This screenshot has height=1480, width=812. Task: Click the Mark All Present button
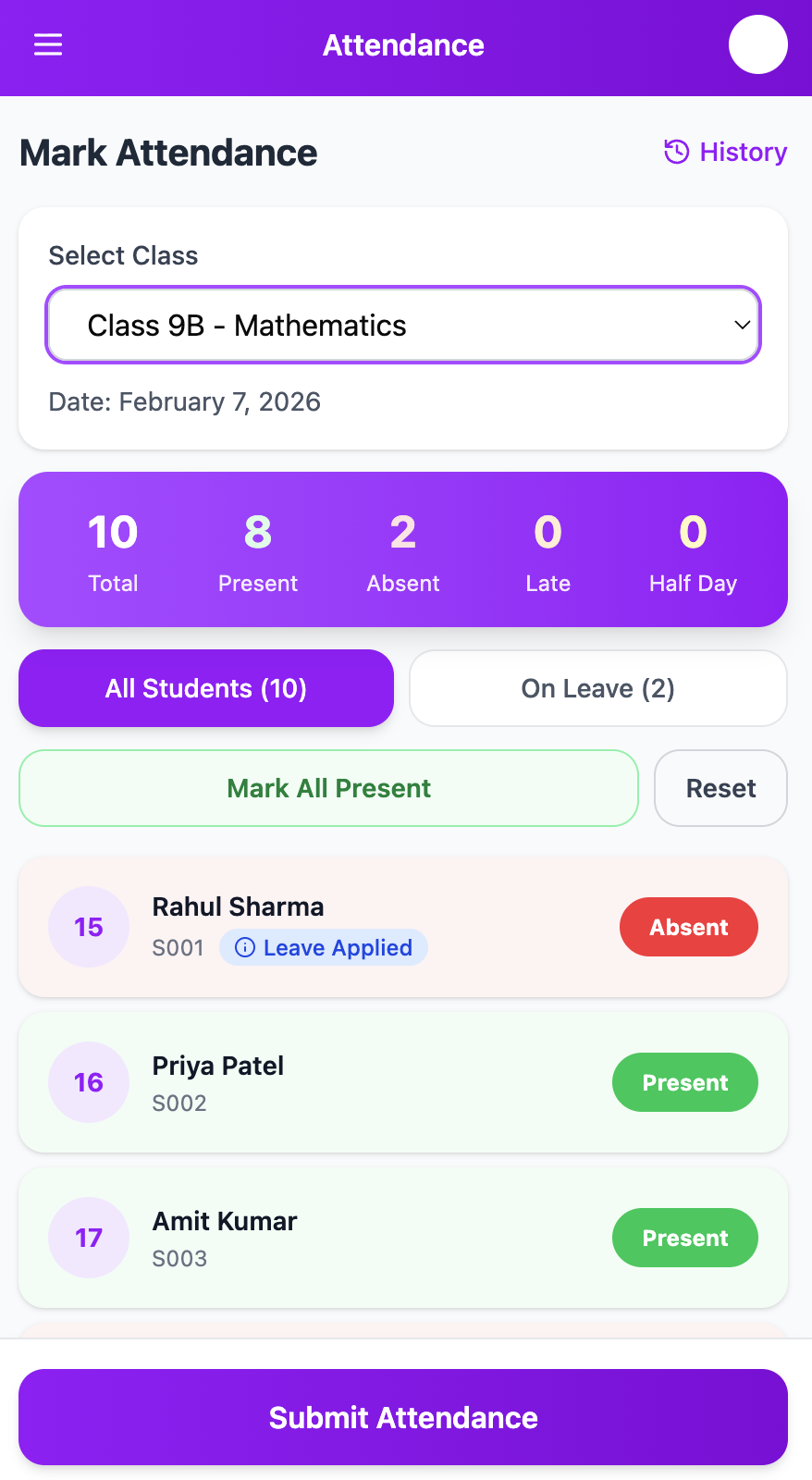click(x=328, y=788)
